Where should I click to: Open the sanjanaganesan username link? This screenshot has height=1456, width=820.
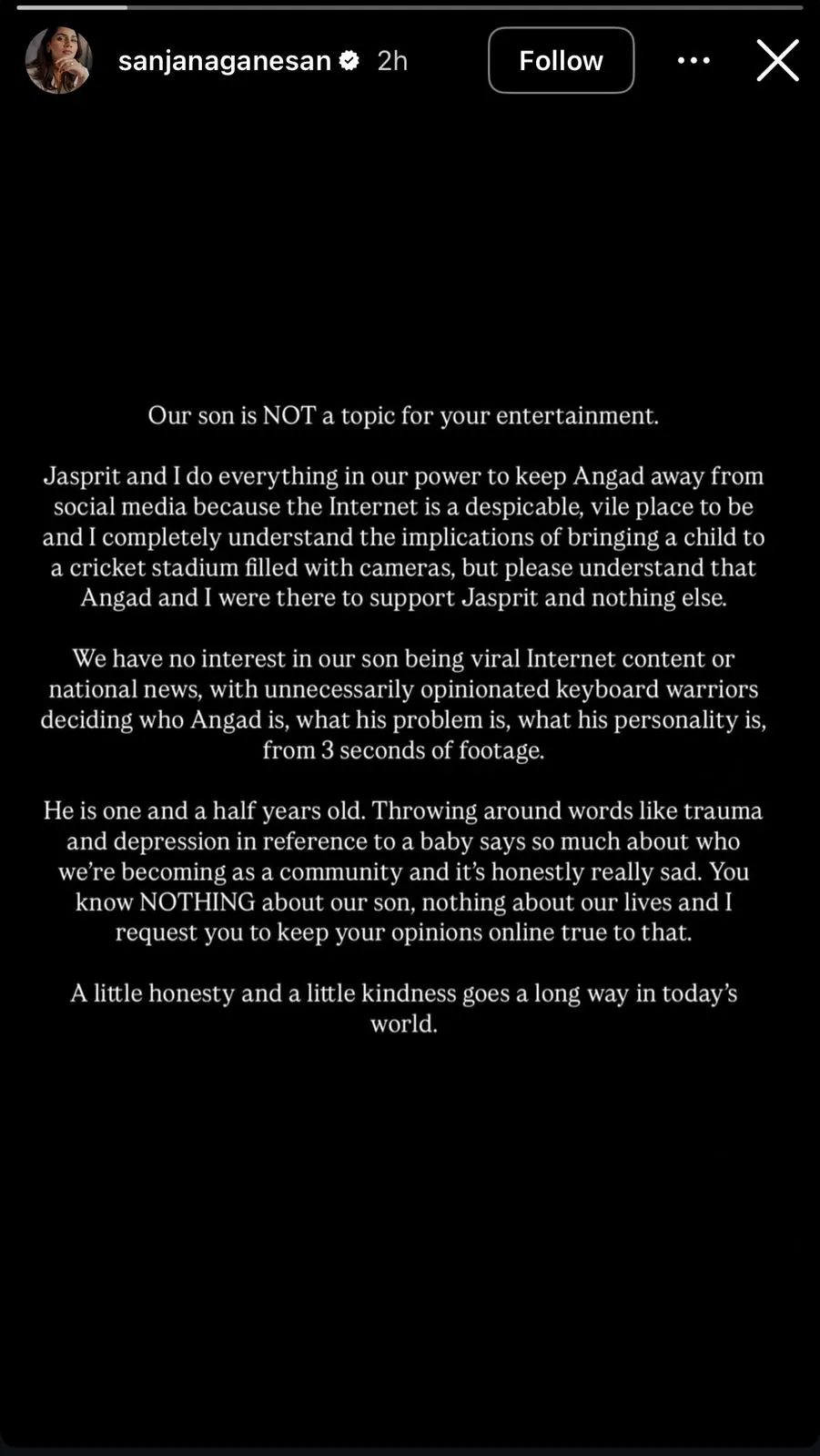coord(224,61)
